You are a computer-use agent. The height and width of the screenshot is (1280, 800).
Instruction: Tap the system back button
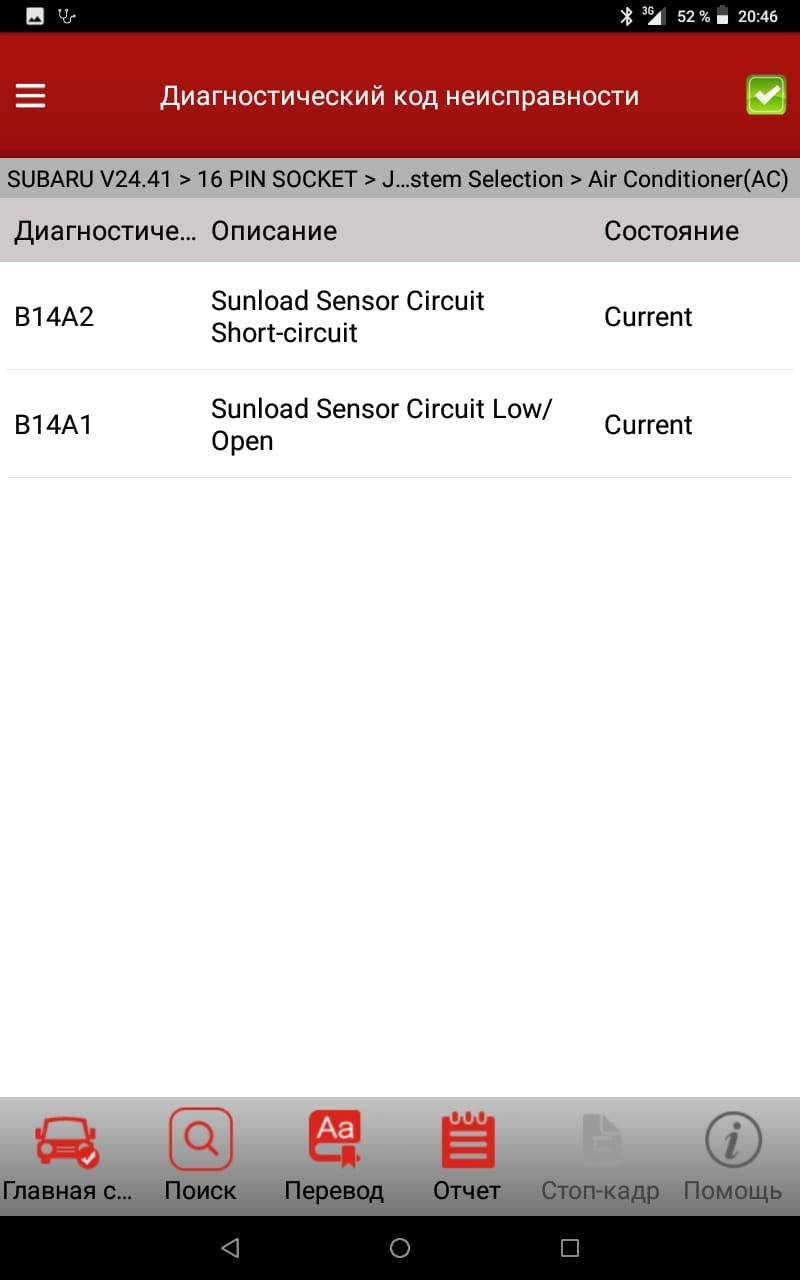231,1247
